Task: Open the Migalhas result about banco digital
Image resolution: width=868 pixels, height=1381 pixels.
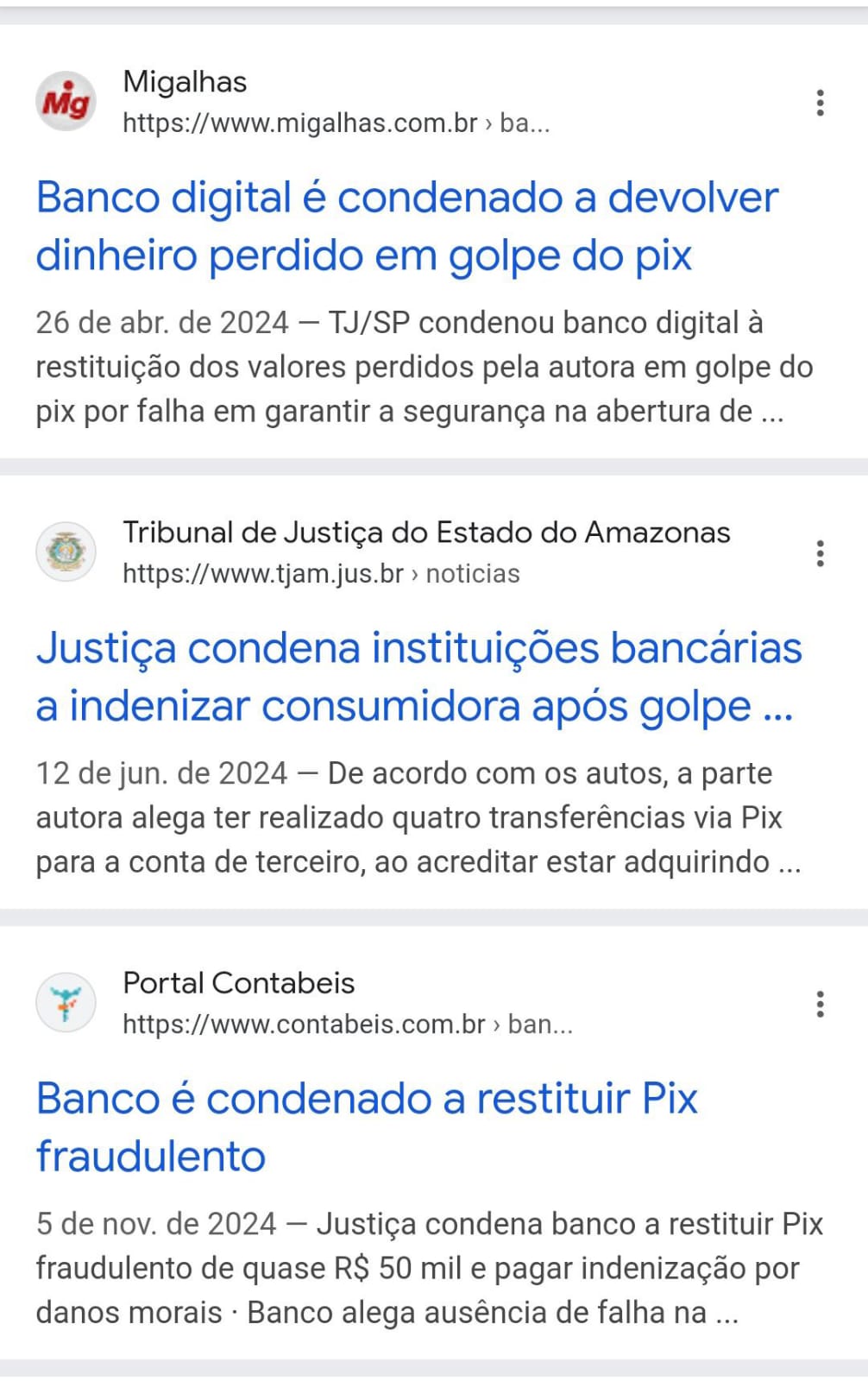Action: tap(406, 226)
